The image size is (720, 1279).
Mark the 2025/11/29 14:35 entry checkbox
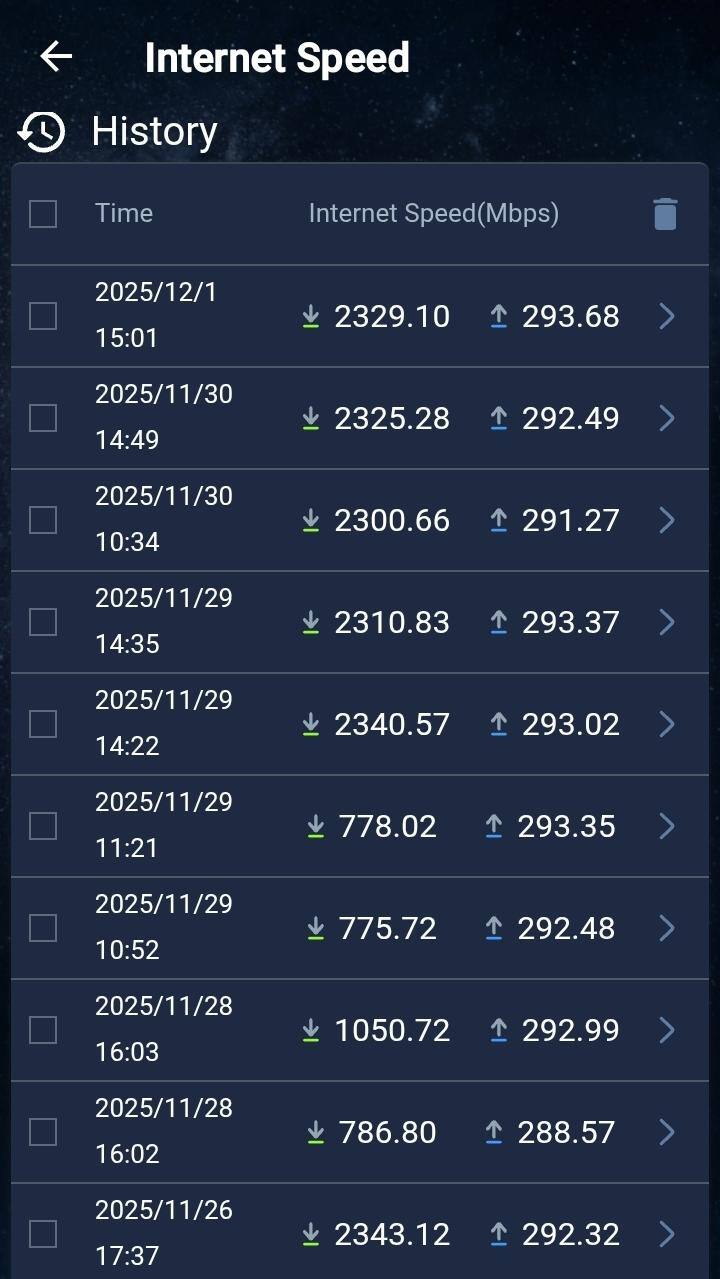click(43, 622)
